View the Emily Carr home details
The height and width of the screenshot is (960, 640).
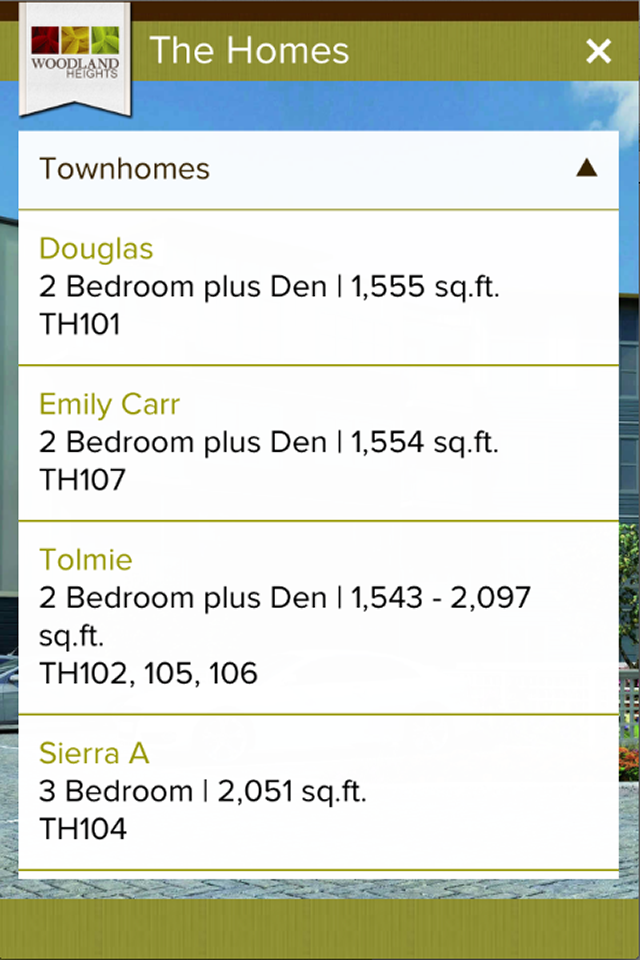(x=318, y=442)
